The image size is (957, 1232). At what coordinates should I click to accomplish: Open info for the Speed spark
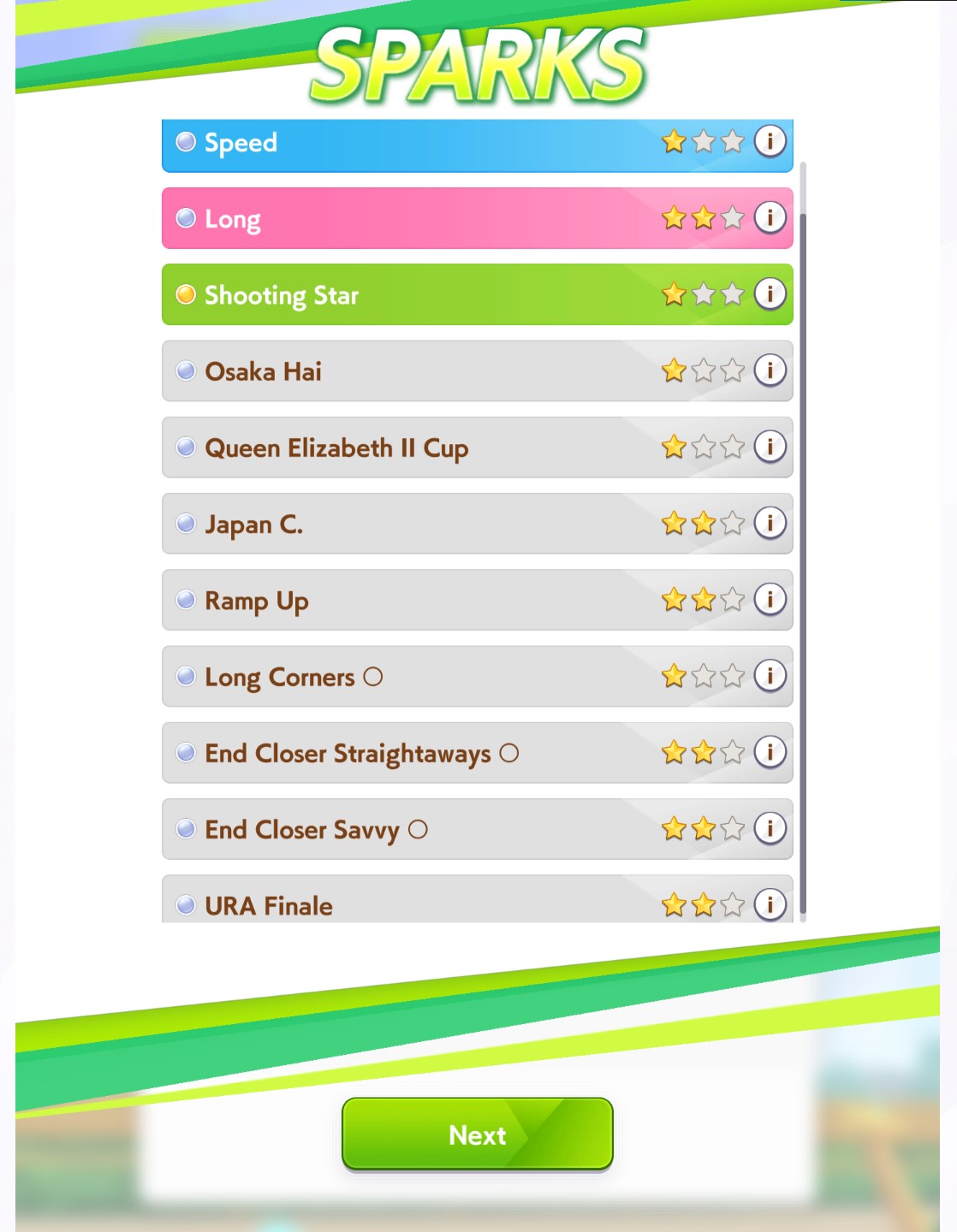pyautogui.click(x=770, y=141)
